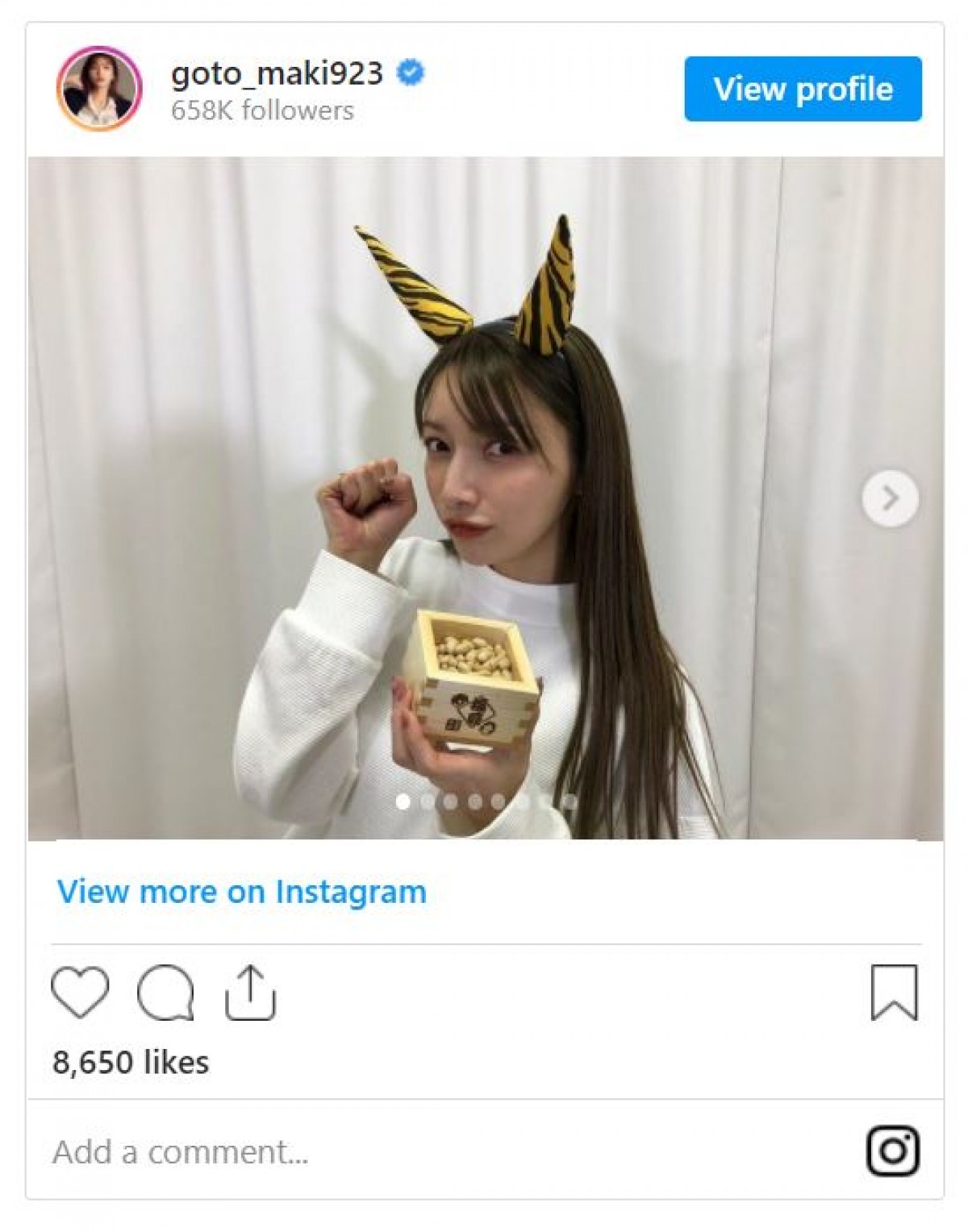This screenshot has width=968, height=1232.
Task: Open the comment bubble icon
Action: point(165,992)
